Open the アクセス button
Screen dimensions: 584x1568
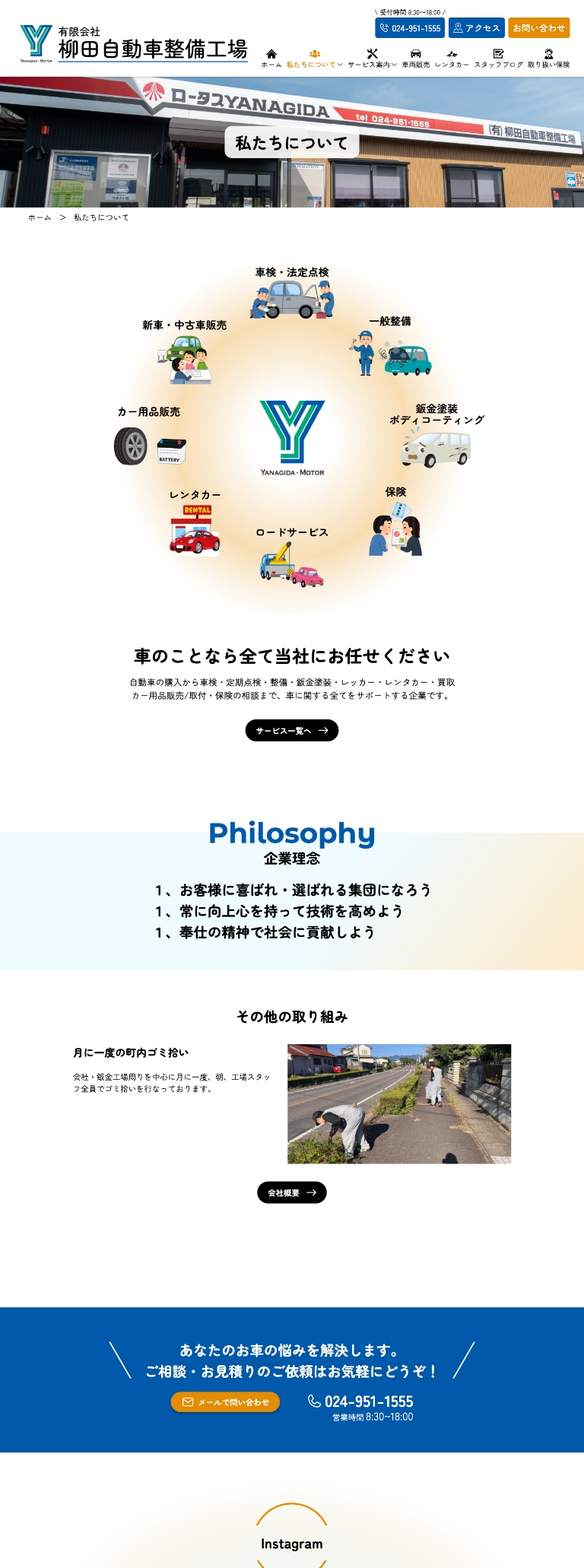[476, 28]
